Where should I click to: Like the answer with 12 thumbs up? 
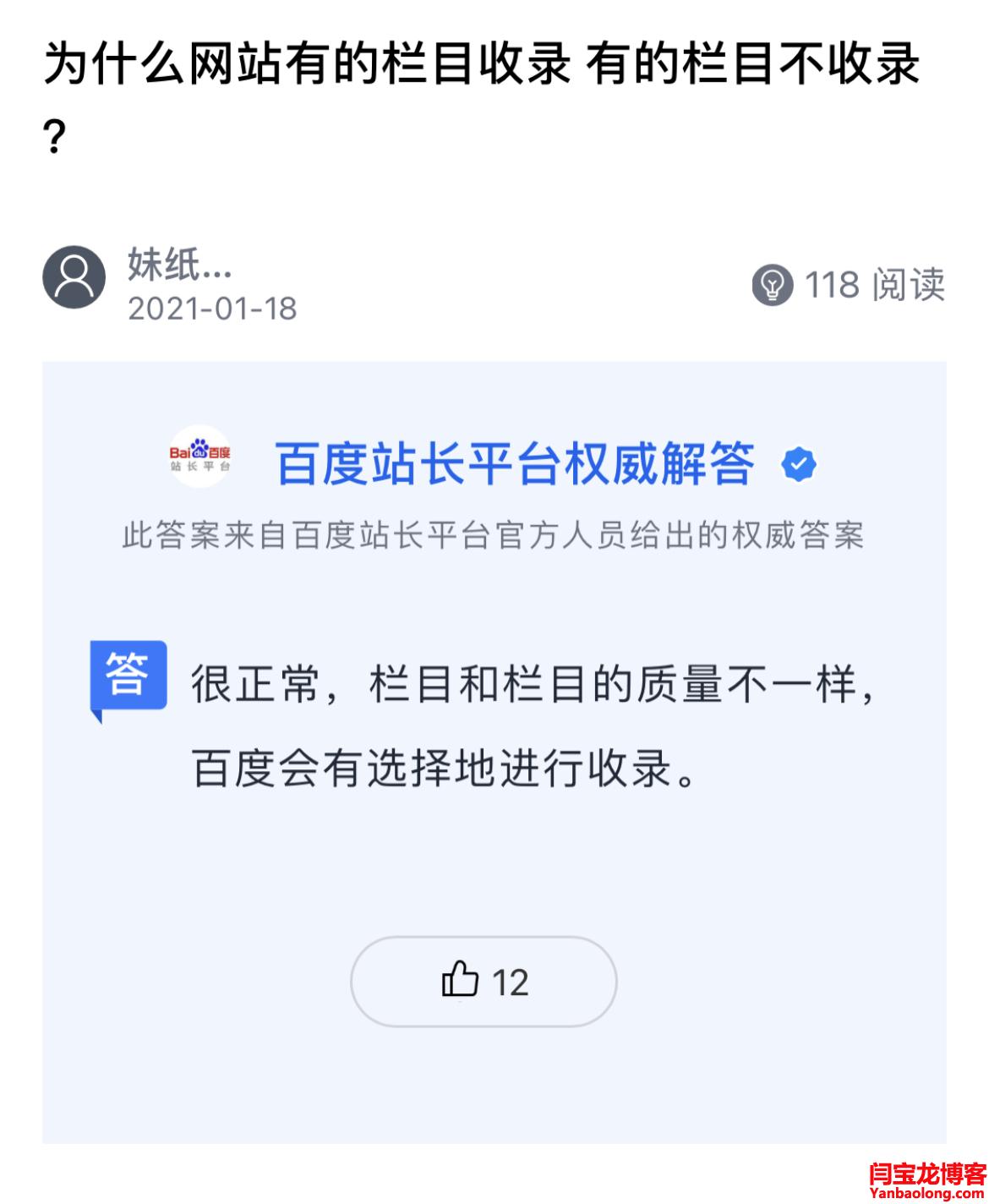484,982
